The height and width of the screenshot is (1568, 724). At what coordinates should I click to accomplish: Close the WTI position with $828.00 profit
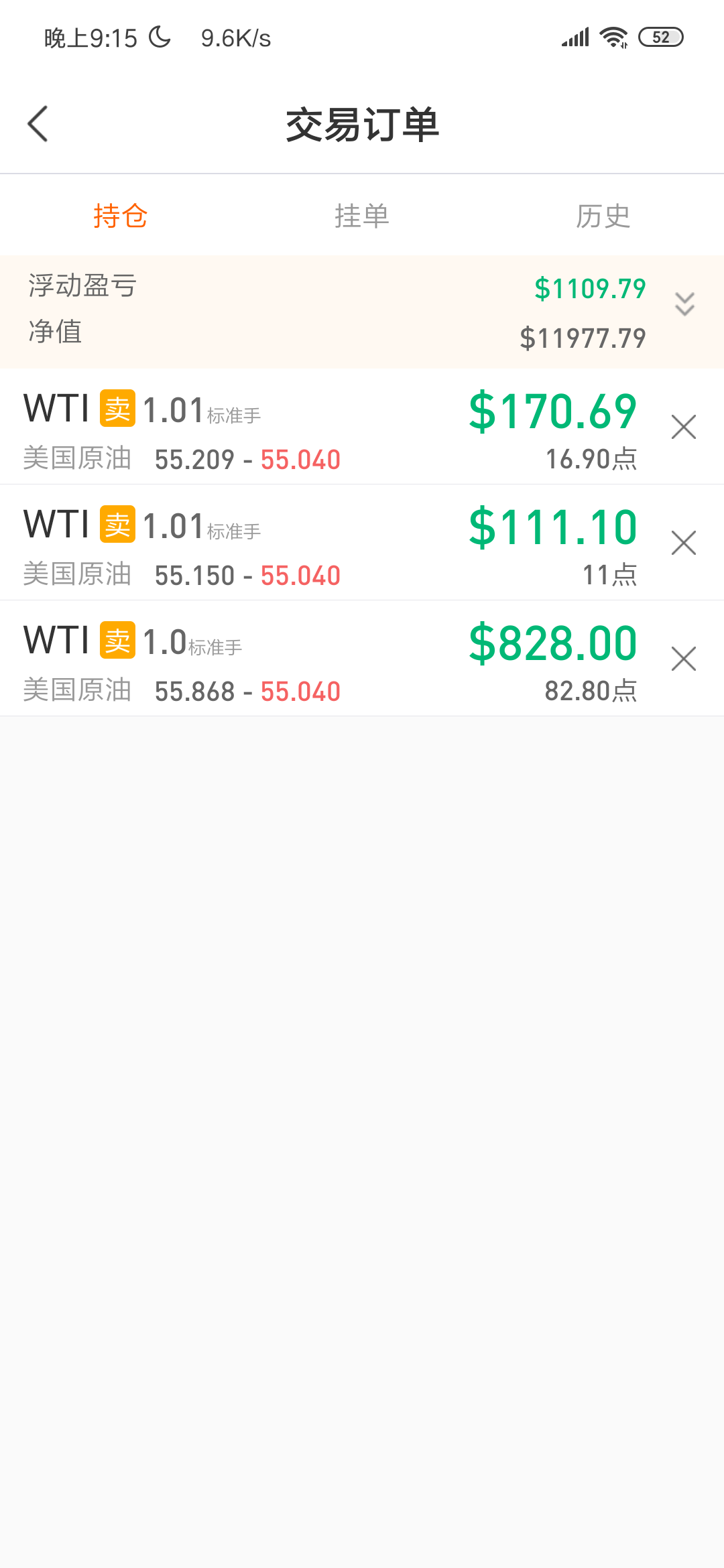pyautogui.click(x=683, y=659)
